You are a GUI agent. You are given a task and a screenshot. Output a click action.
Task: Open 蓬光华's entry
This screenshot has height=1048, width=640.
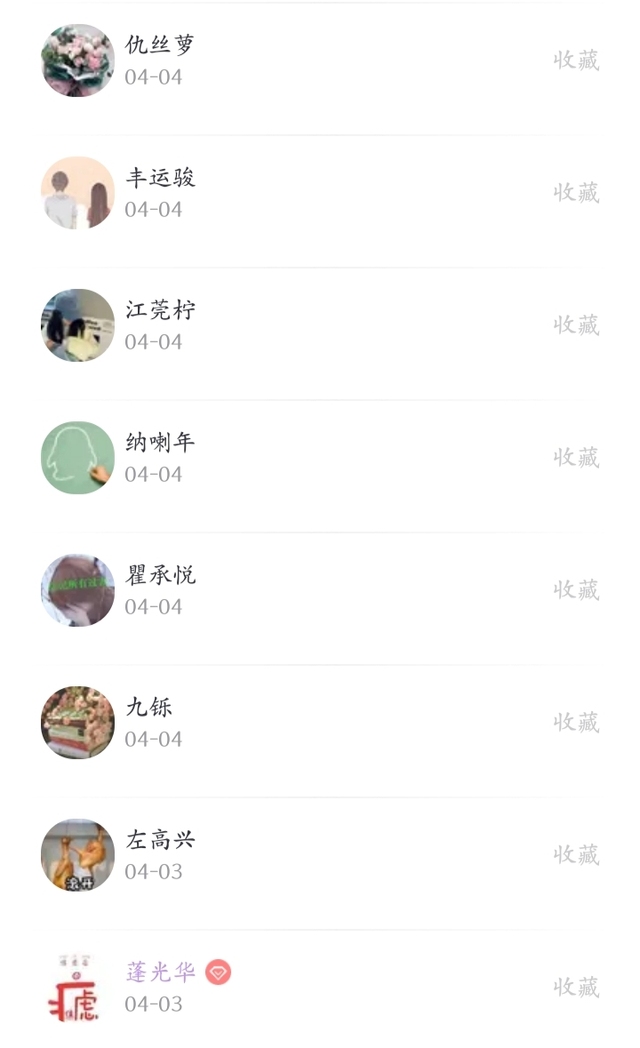(160, 972)
